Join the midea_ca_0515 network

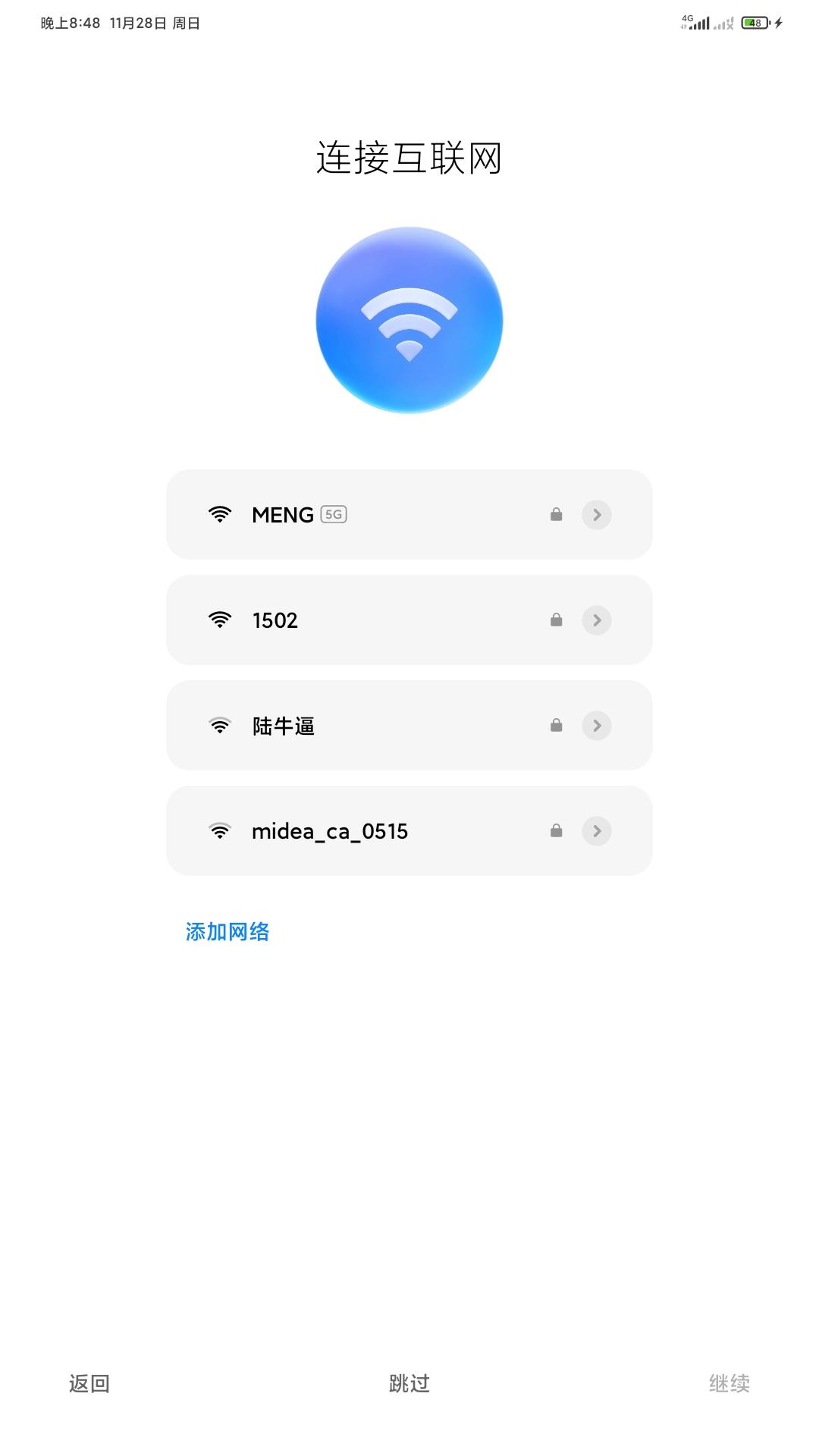364,831
